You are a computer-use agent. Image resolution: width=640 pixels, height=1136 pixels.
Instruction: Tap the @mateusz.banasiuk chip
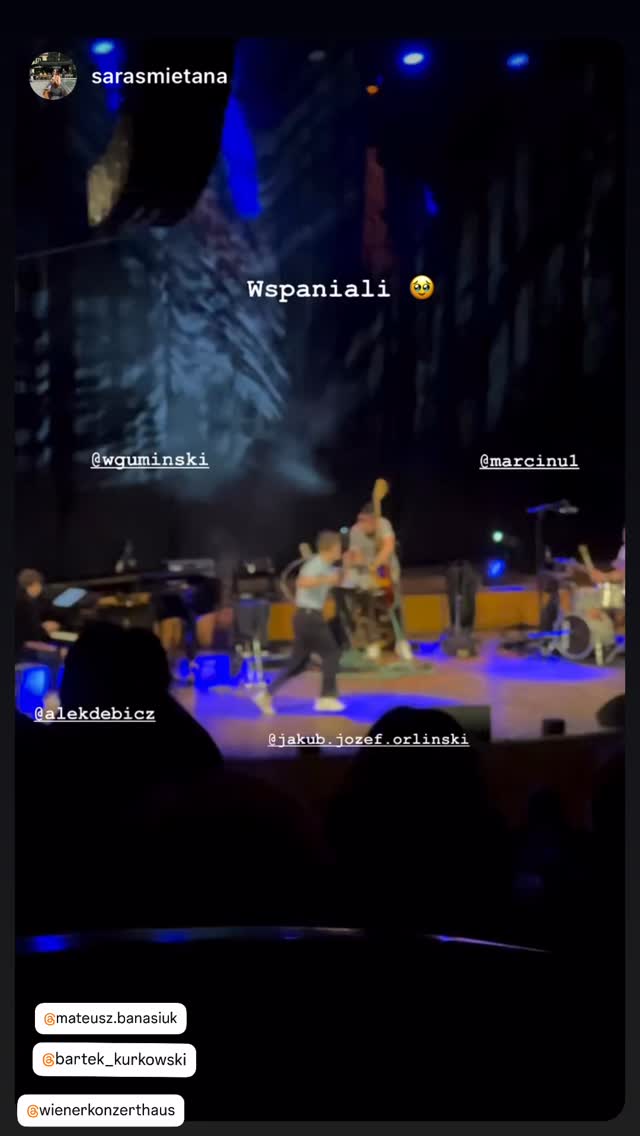(x=111, y=1019)
